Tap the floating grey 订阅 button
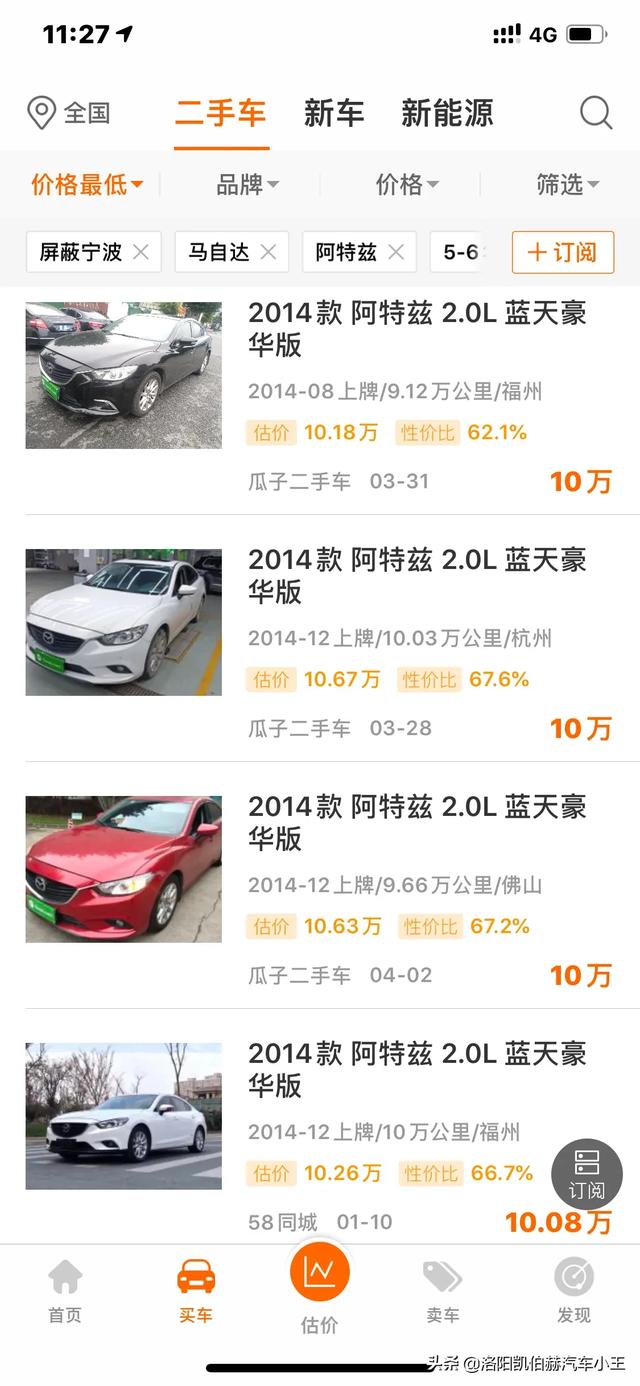This screenshot has width=640, height=1386. [x=587, y=1174]
